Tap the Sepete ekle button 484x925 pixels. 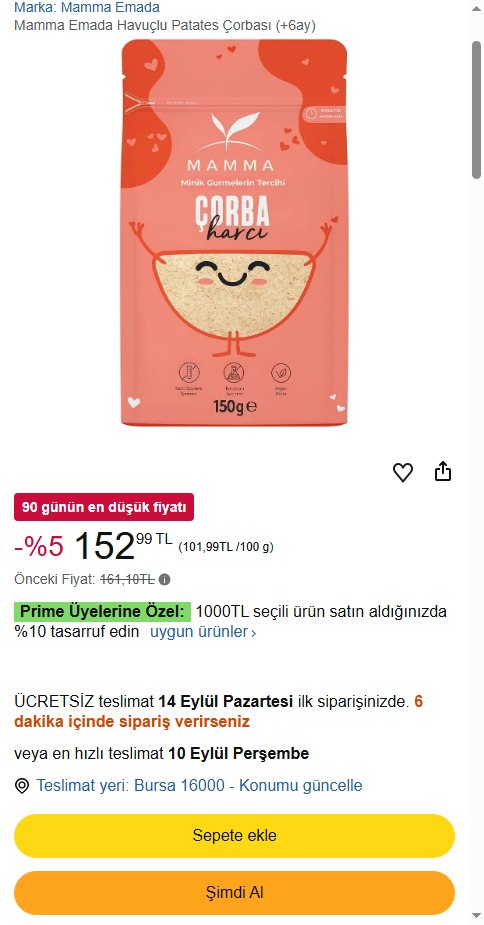234,836
